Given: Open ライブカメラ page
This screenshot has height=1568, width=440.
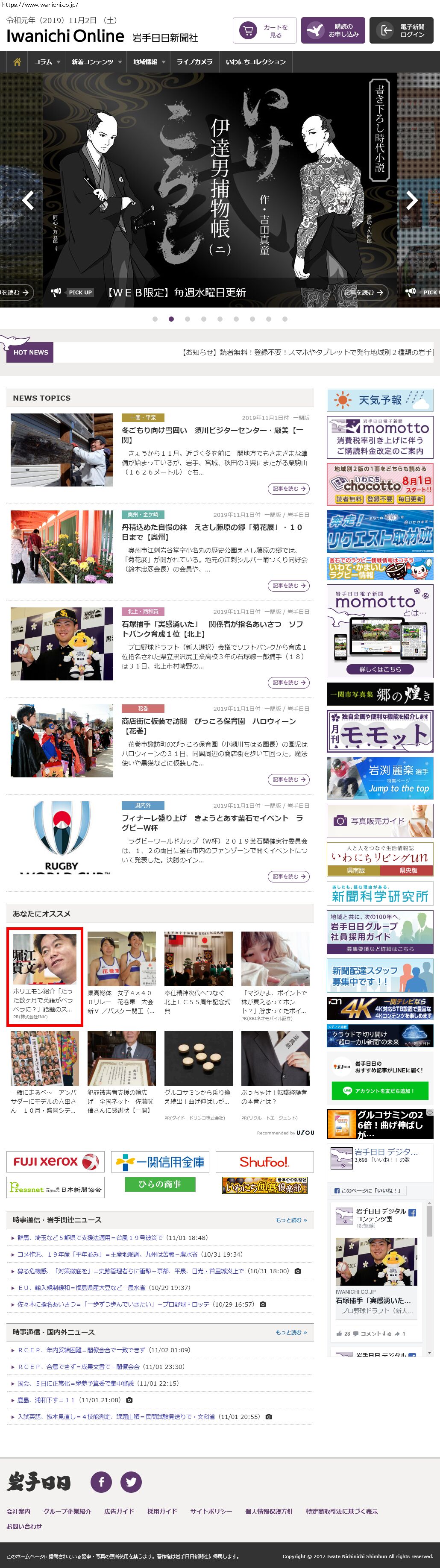Looking at the screenshot, I should 194,62.
